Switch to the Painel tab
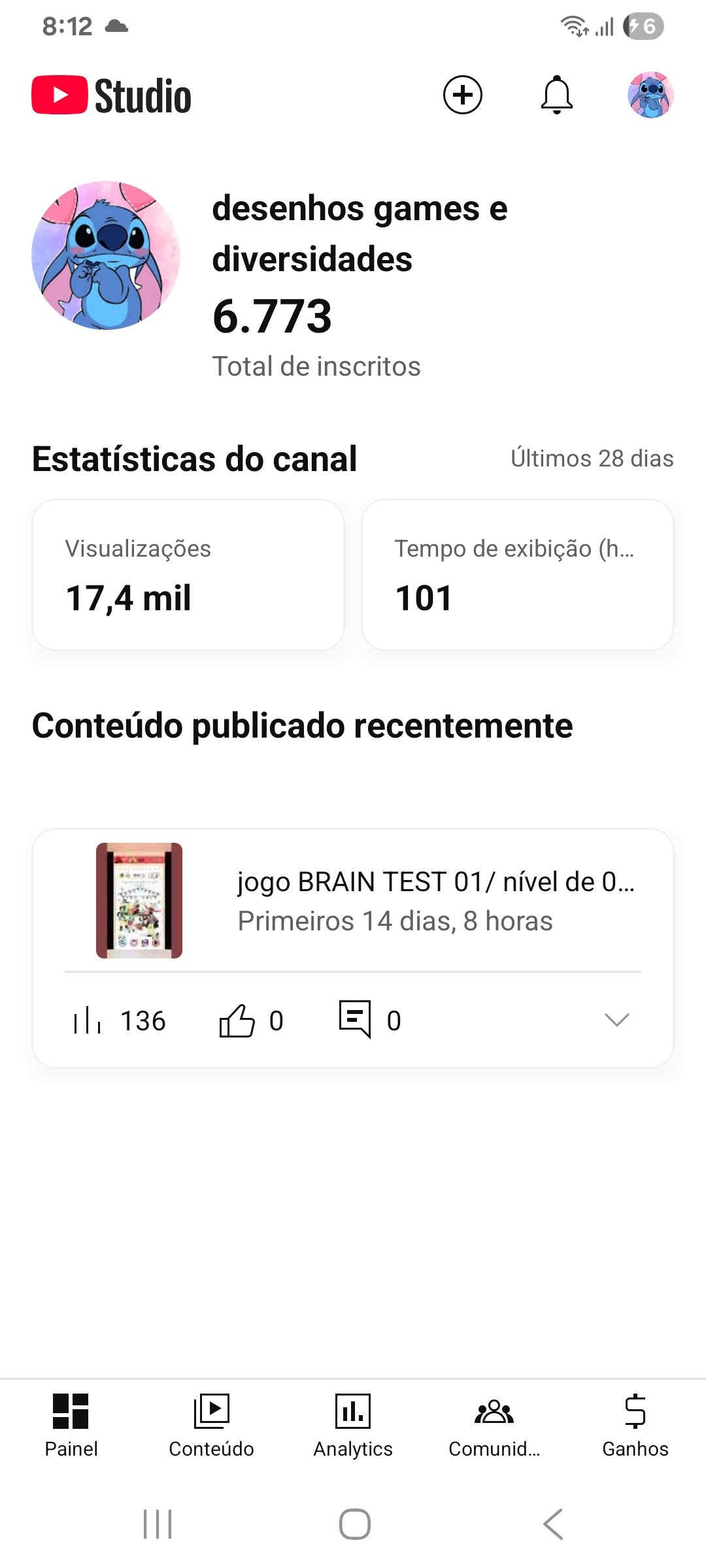Image resolution: width=706 pixels, height=1568 pixels. pyautogui.click(x=71, y=1426)
